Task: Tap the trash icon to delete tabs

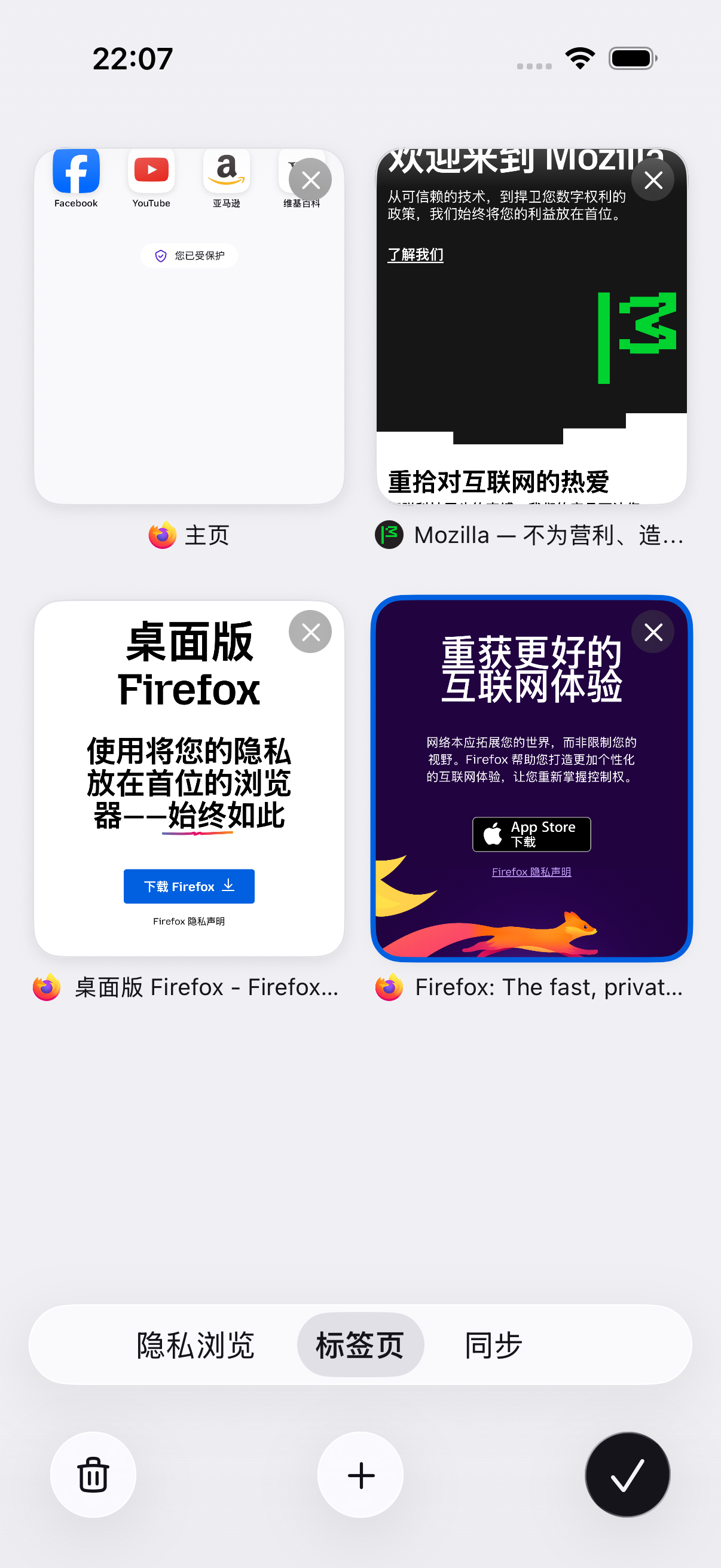Action: tap(93, 1475)
